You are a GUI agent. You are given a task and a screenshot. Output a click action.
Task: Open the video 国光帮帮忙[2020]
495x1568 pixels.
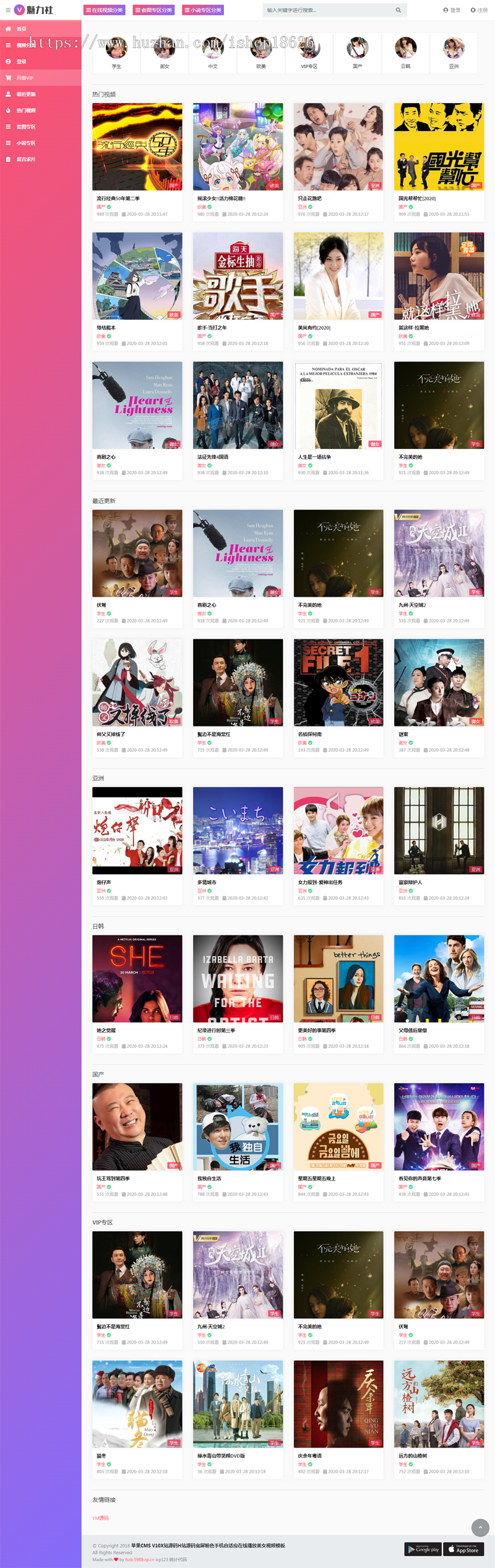coord(439,147)
